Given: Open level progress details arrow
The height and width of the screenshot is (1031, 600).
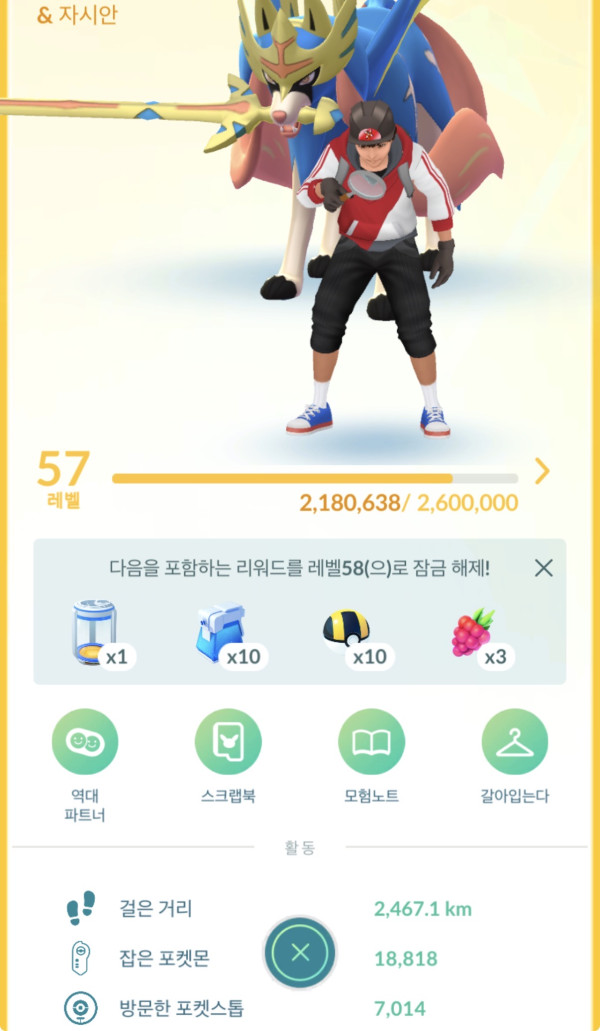Looking at the screenshot, I should pos(541,471).
